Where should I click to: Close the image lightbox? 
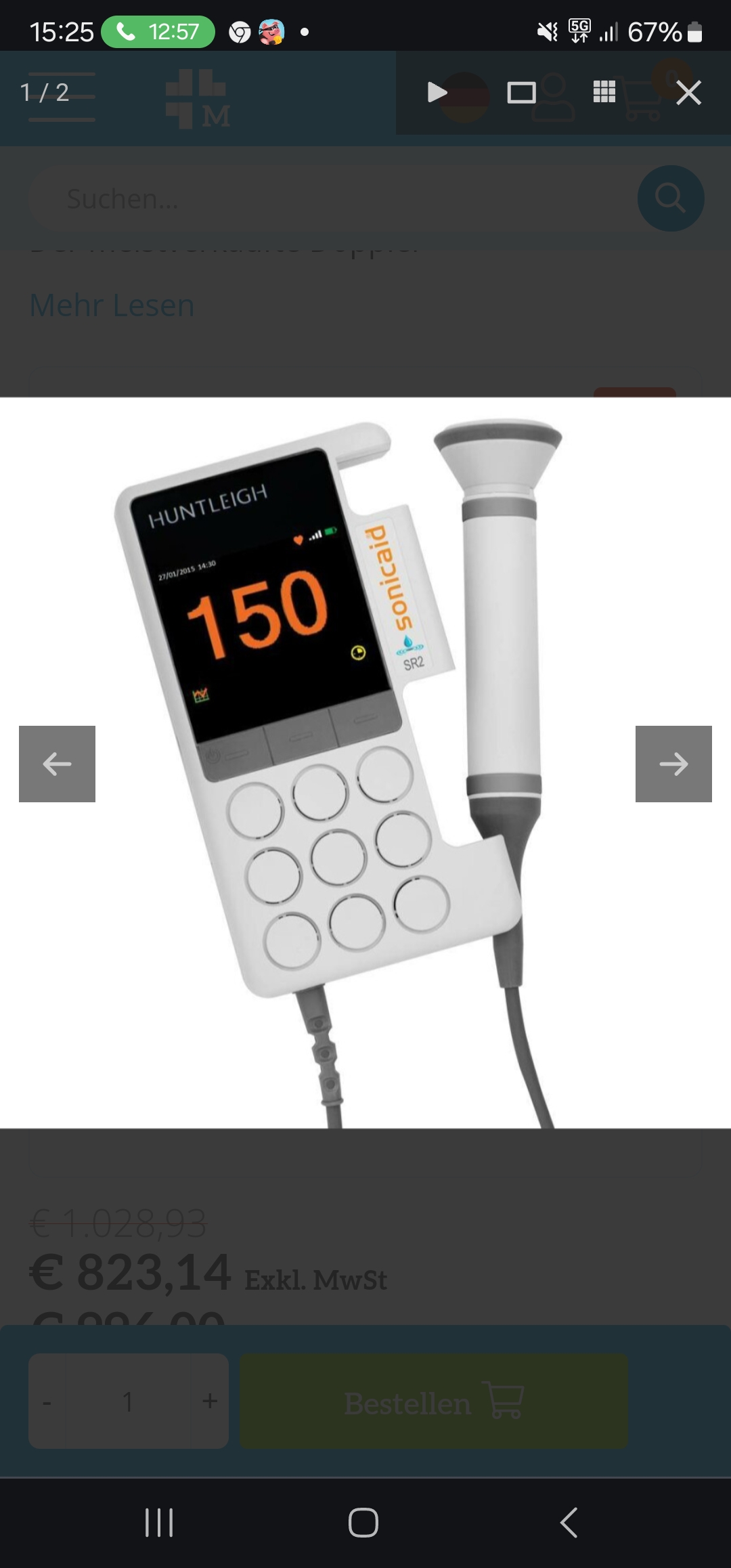pyautogui.click(x=688, y=93)
